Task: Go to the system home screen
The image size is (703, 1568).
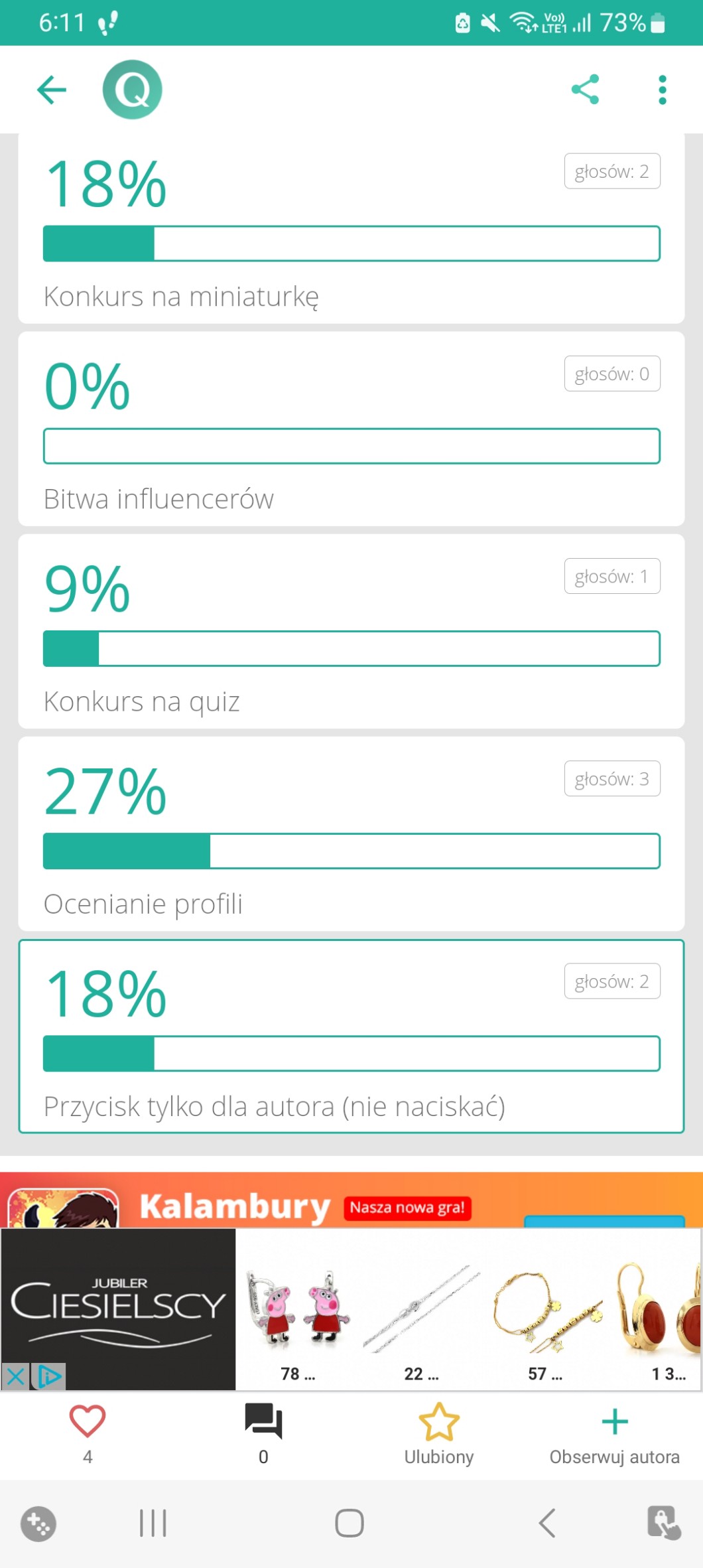Action: [350, 1523]
